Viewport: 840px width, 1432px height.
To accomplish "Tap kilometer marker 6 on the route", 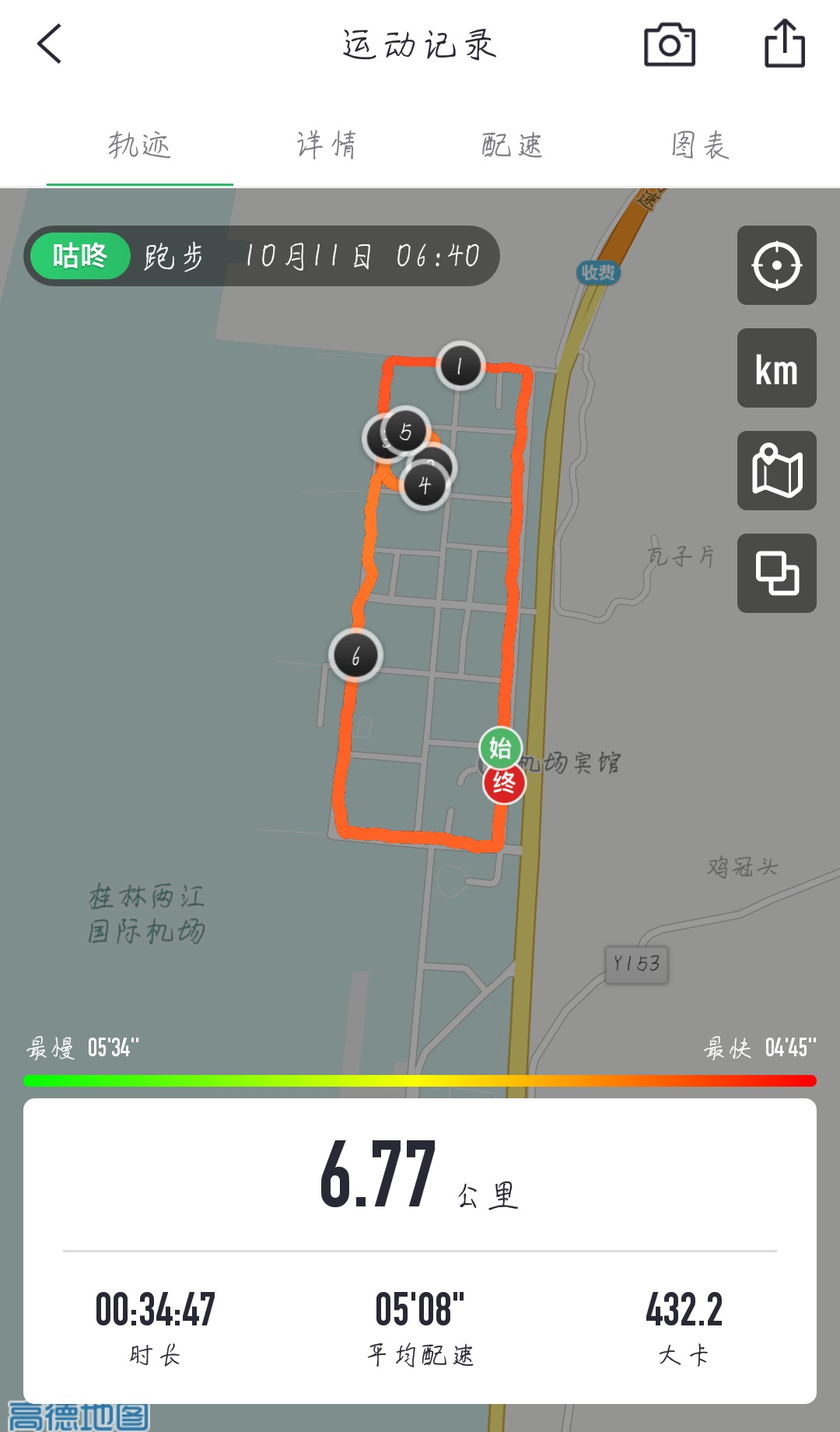I will click(x=355, y=656).
